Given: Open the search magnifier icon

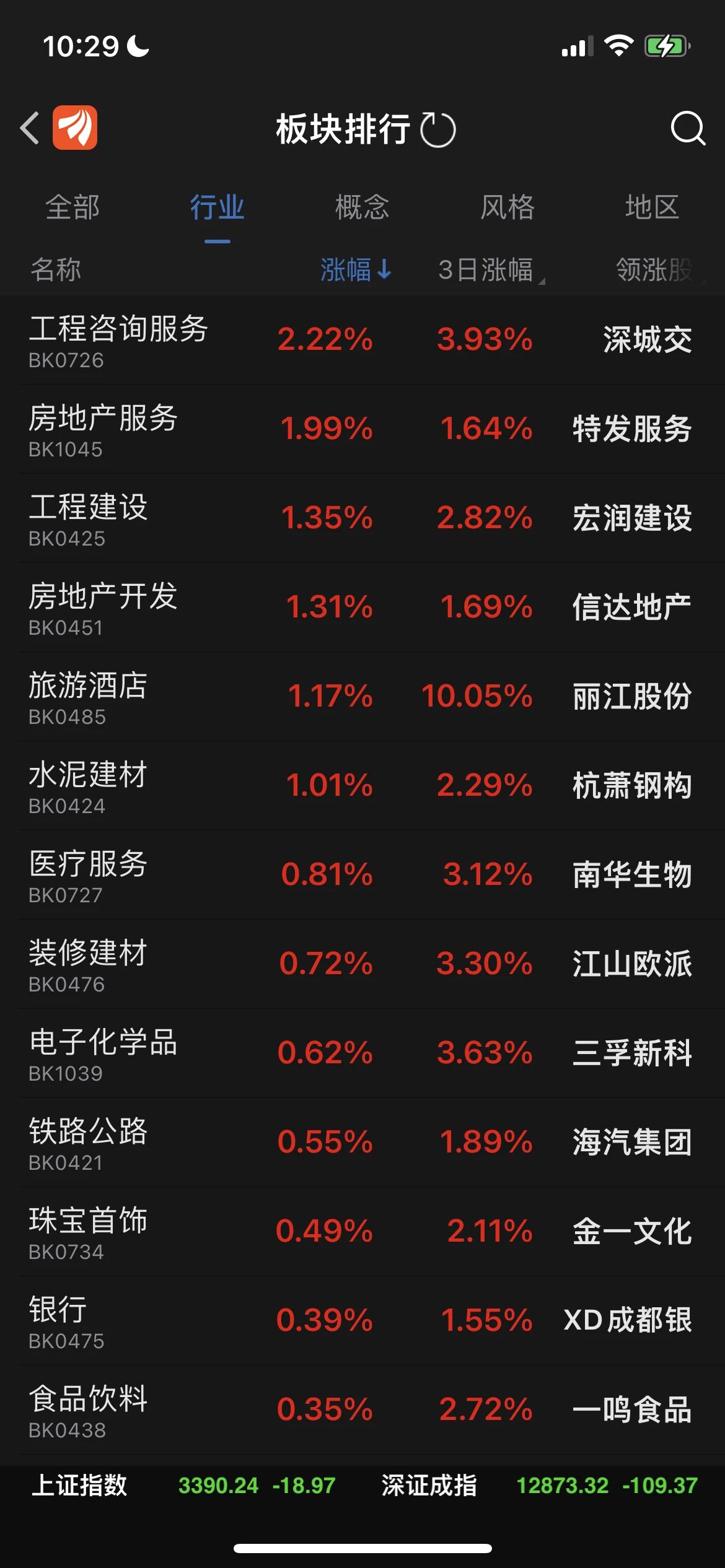Looking at the screenshot, I should tap(687, 128).
